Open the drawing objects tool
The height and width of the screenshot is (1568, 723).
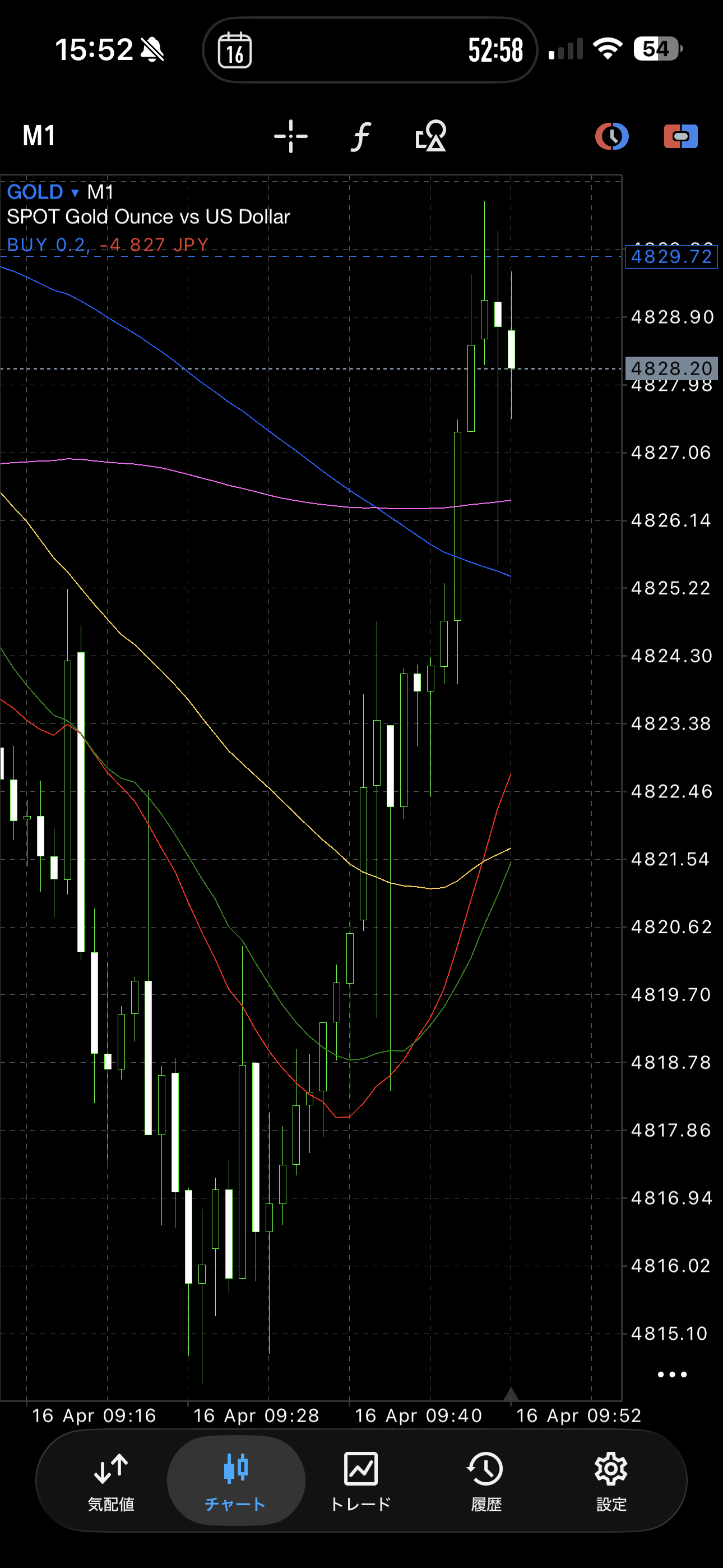point(430,136)
